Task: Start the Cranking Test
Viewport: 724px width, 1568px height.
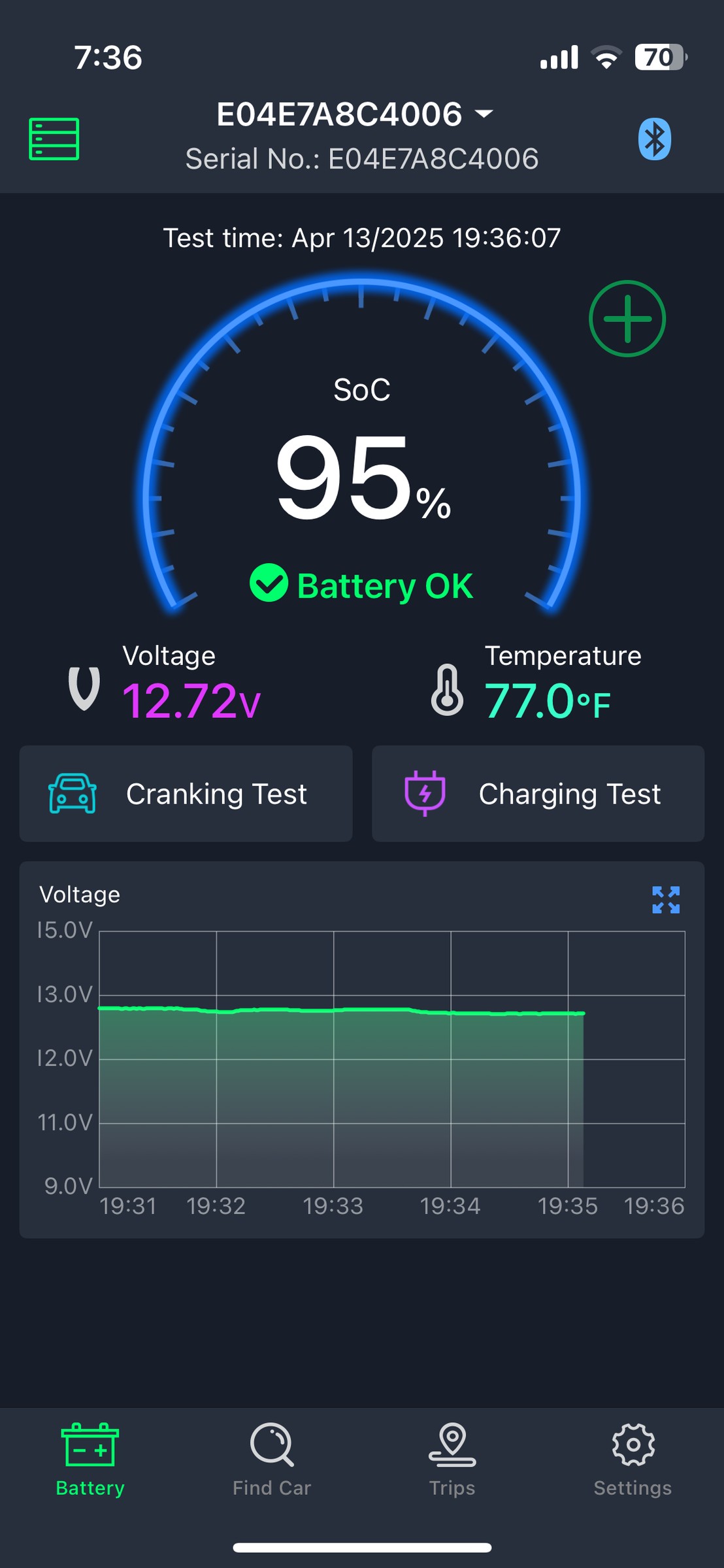Action: tap(186, 794)
